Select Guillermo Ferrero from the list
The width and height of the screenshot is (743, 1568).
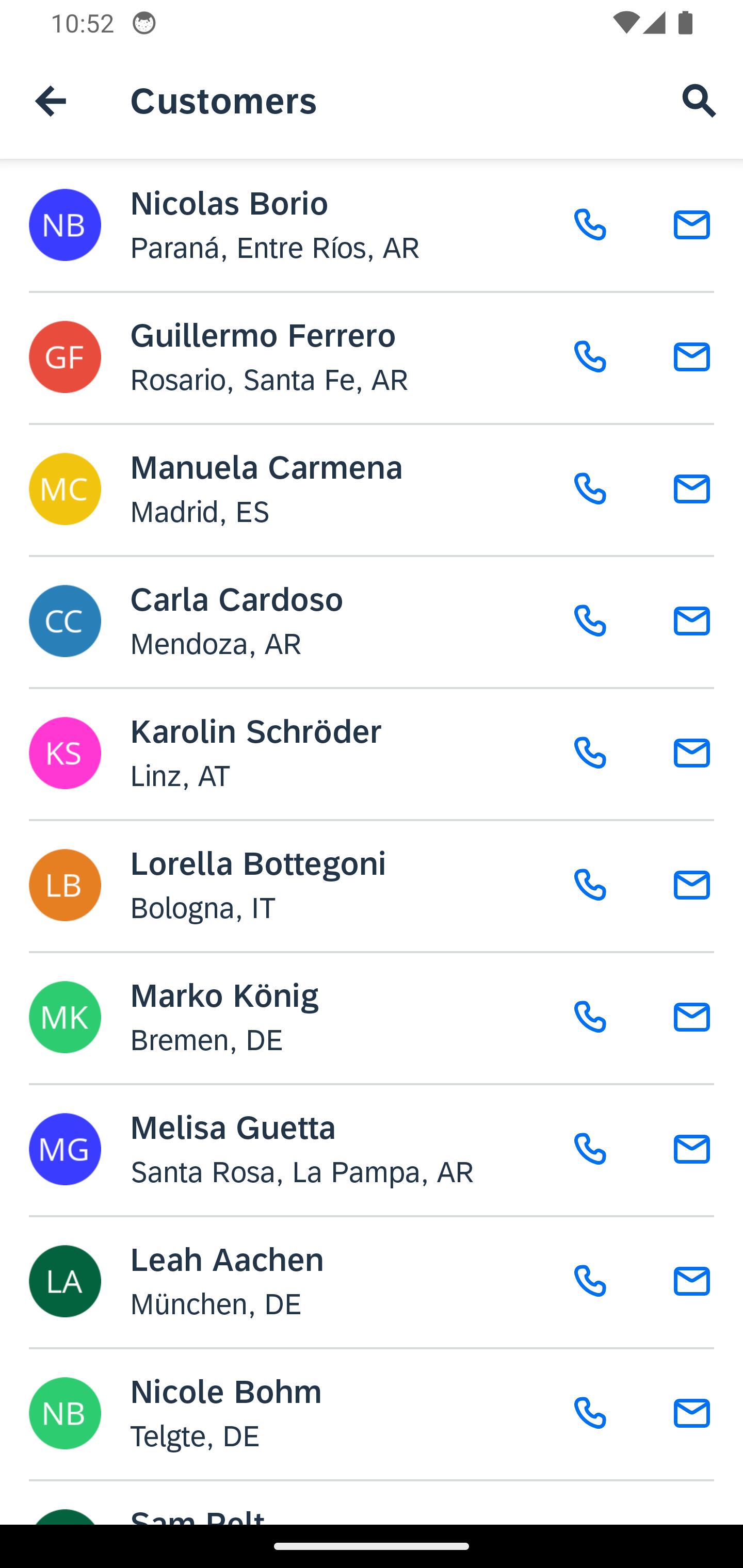[274, 357]
